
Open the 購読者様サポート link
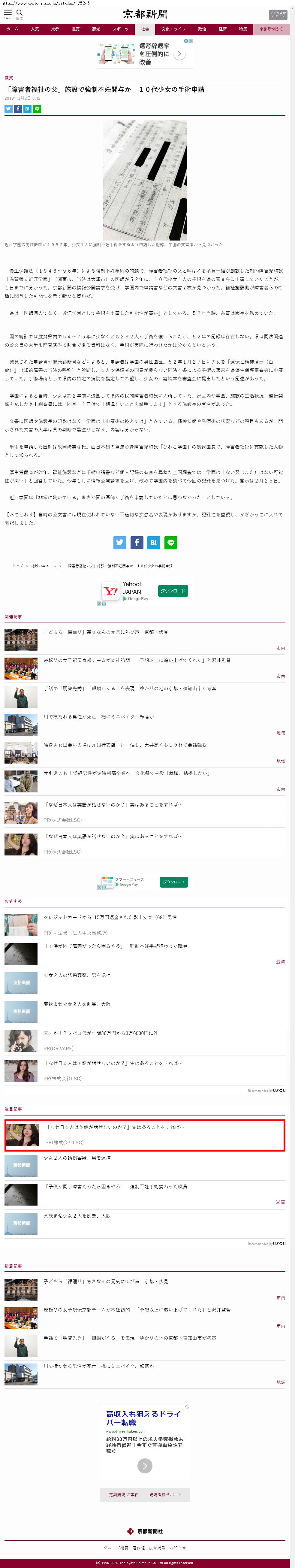pos(165,1494)
